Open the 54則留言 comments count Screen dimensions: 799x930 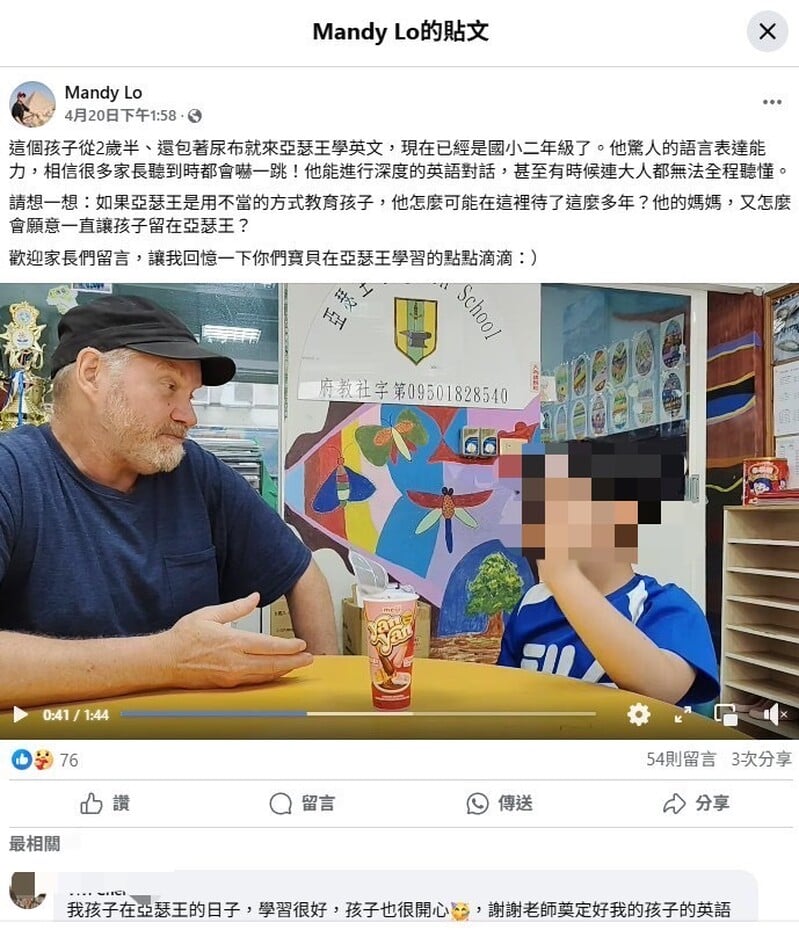click(681, 760)
